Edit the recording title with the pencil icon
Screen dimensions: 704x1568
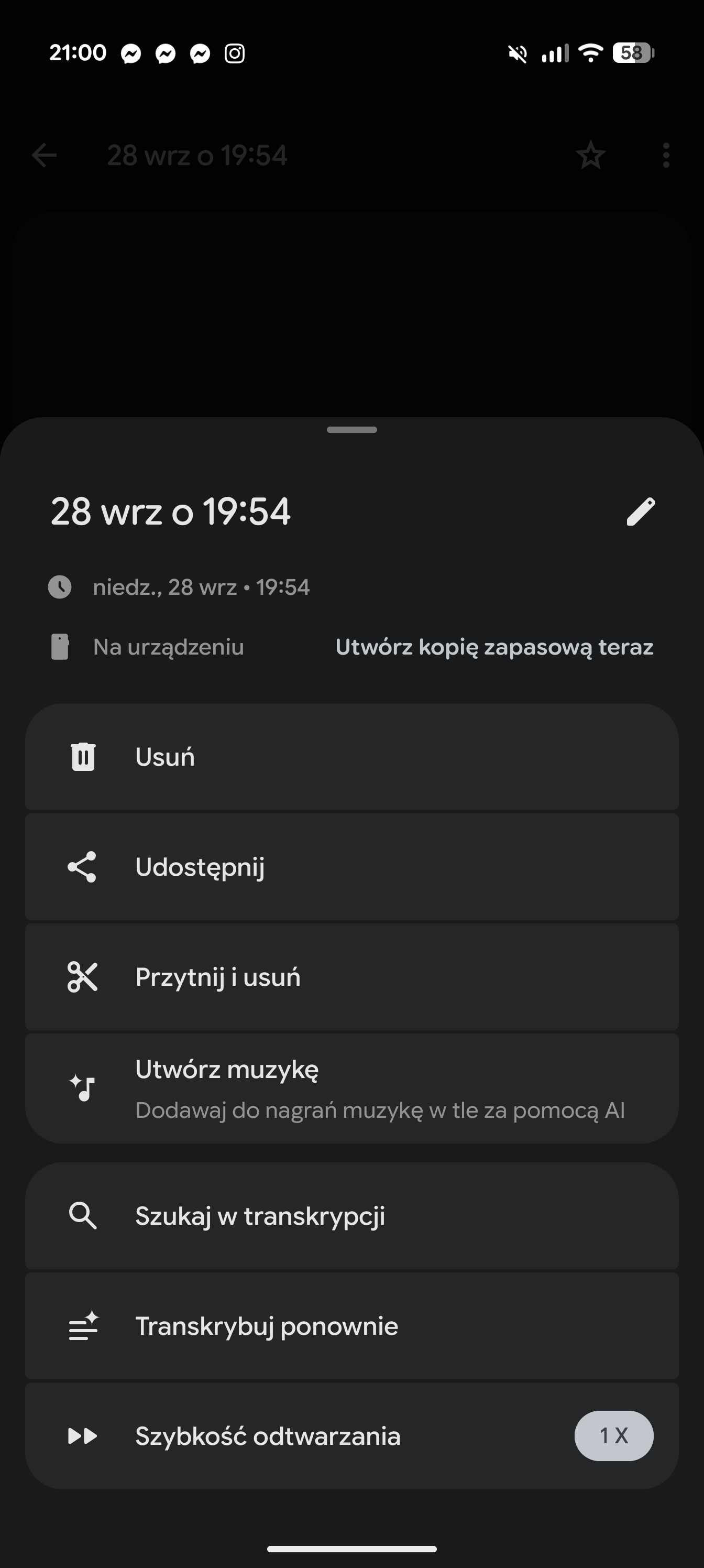641,511
